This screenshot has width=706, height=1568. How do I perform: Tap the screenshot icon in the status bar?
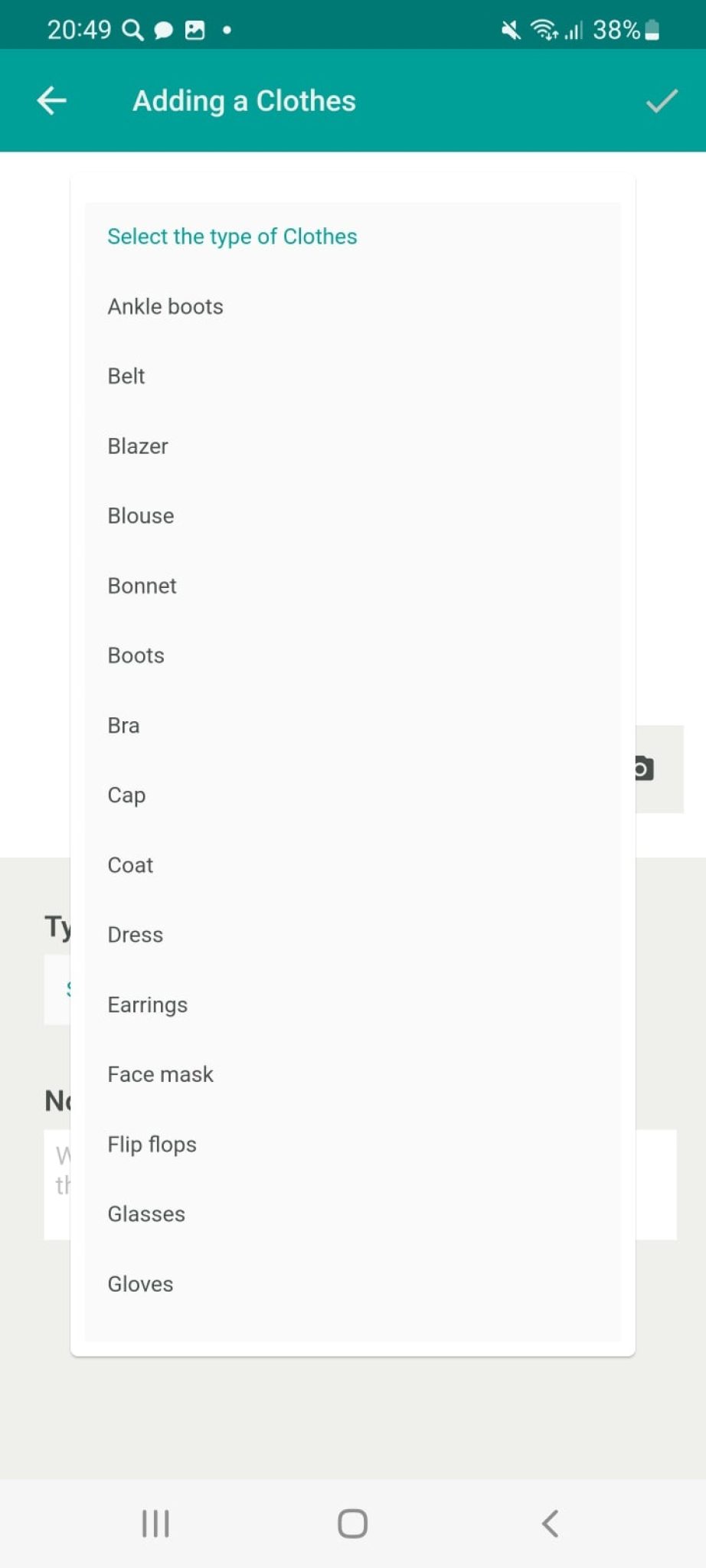pos(196,29)
